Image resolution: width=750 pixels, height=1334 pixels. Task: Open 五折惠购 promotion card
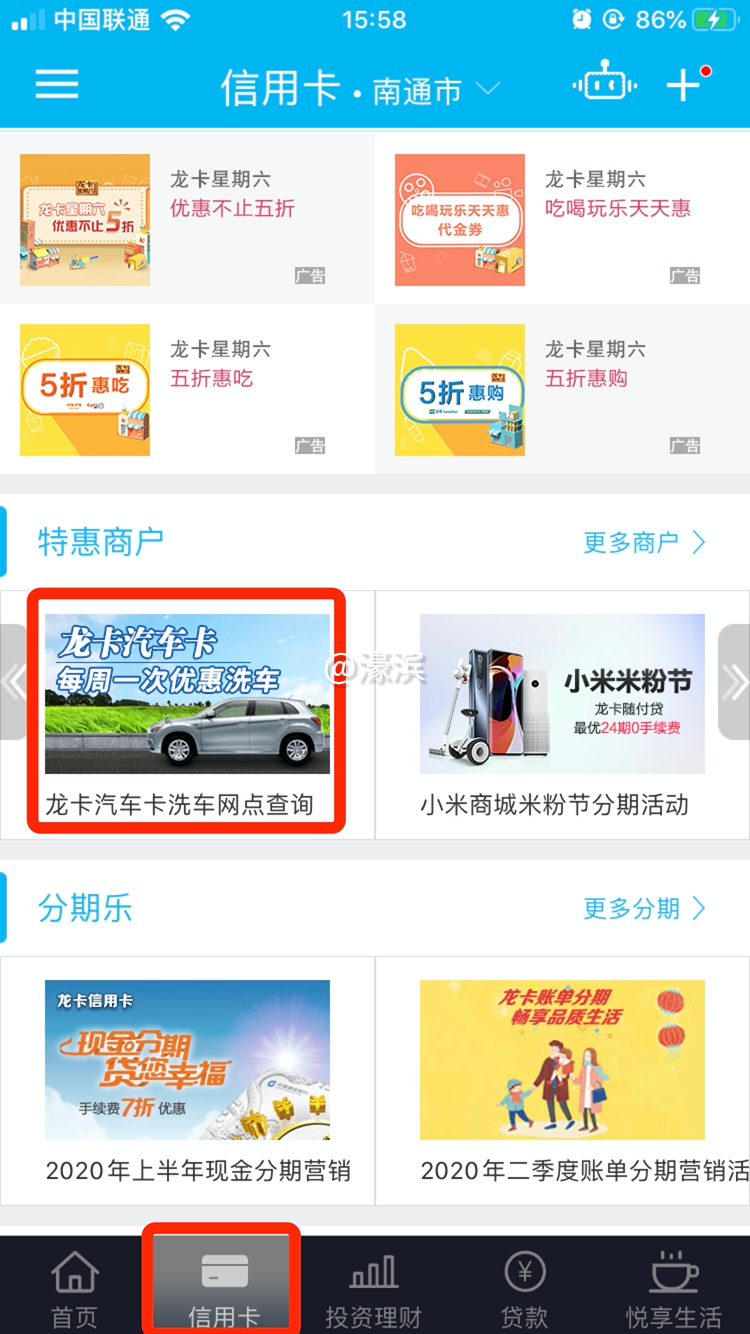click(x=562, y=390)
